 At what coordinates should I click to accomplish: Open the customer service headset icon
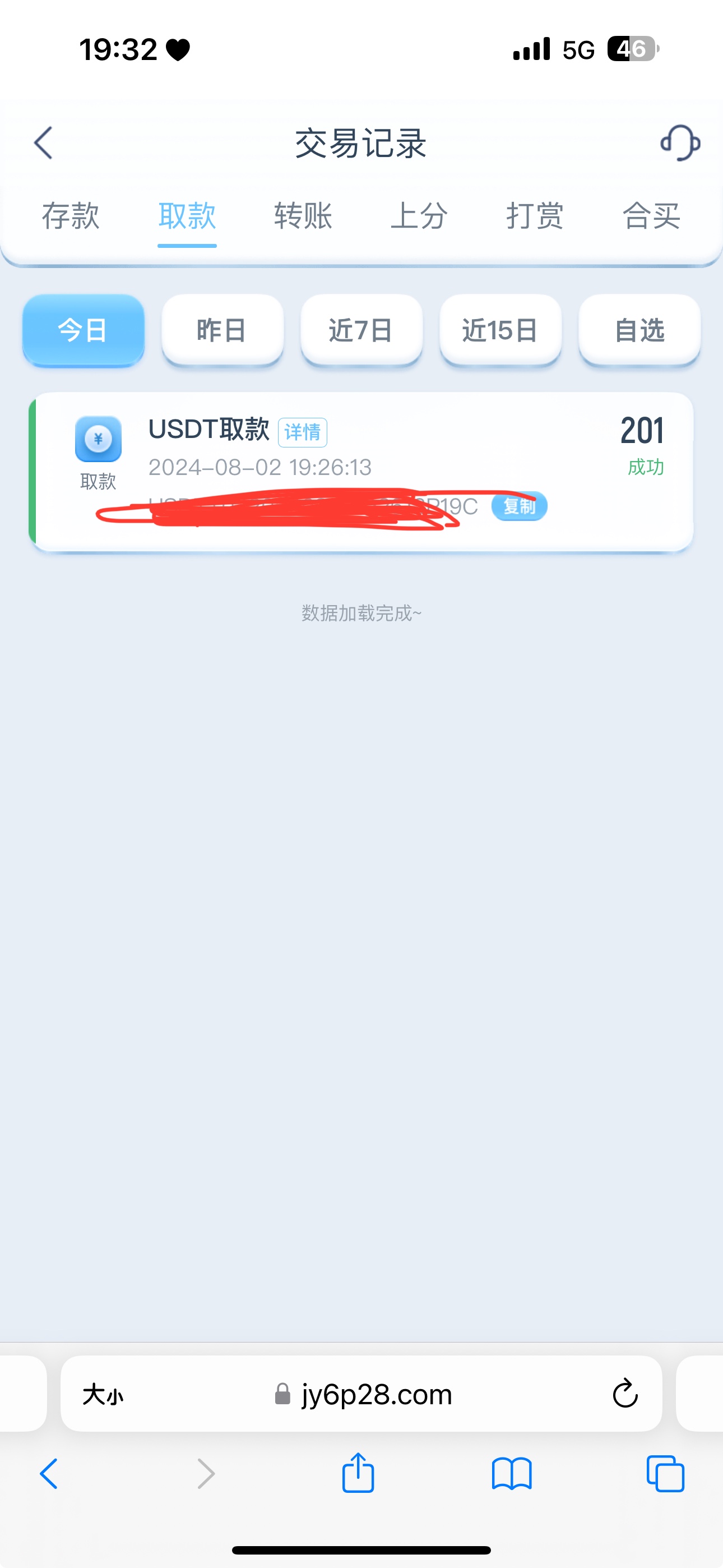tap(680, 143)
